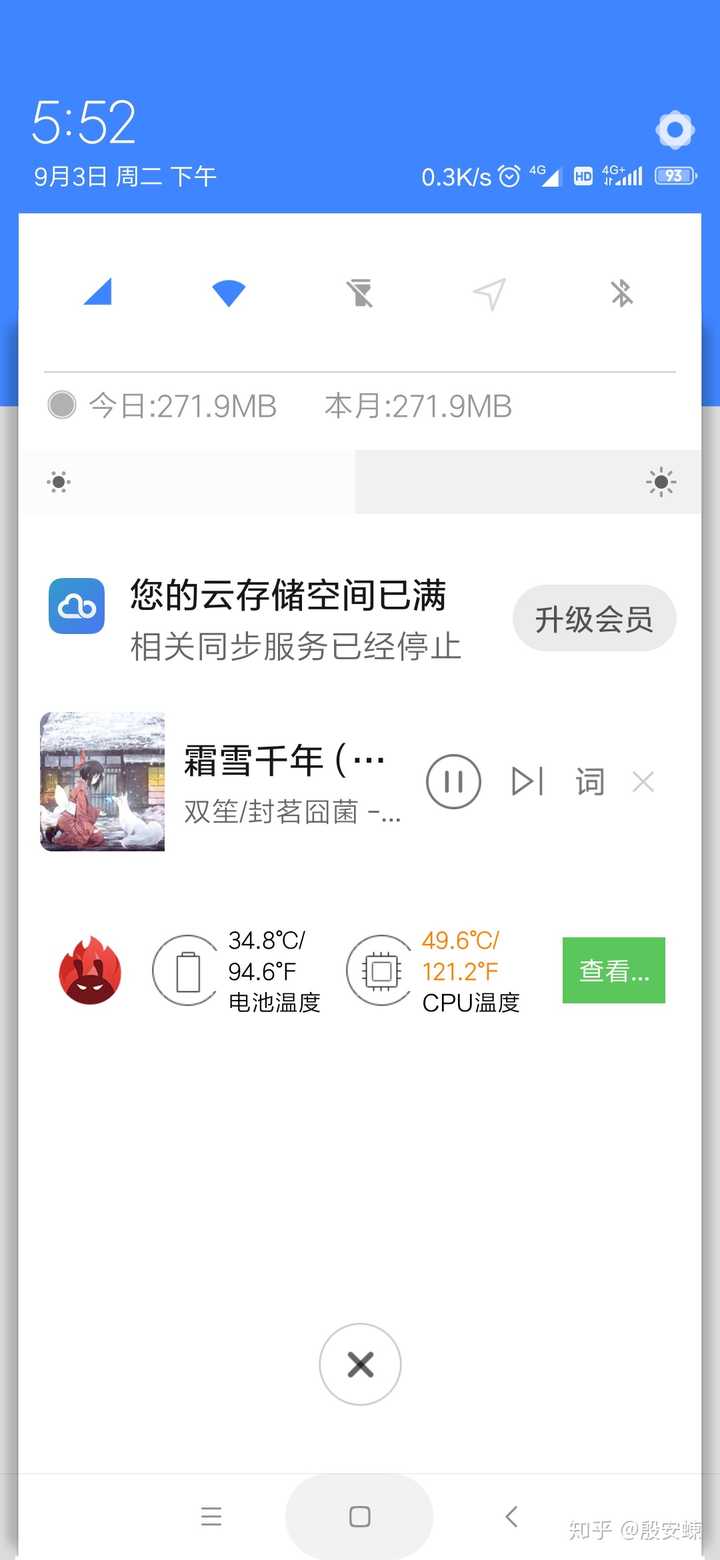
Task: Adjust the brightness slider
Action: 360,482
